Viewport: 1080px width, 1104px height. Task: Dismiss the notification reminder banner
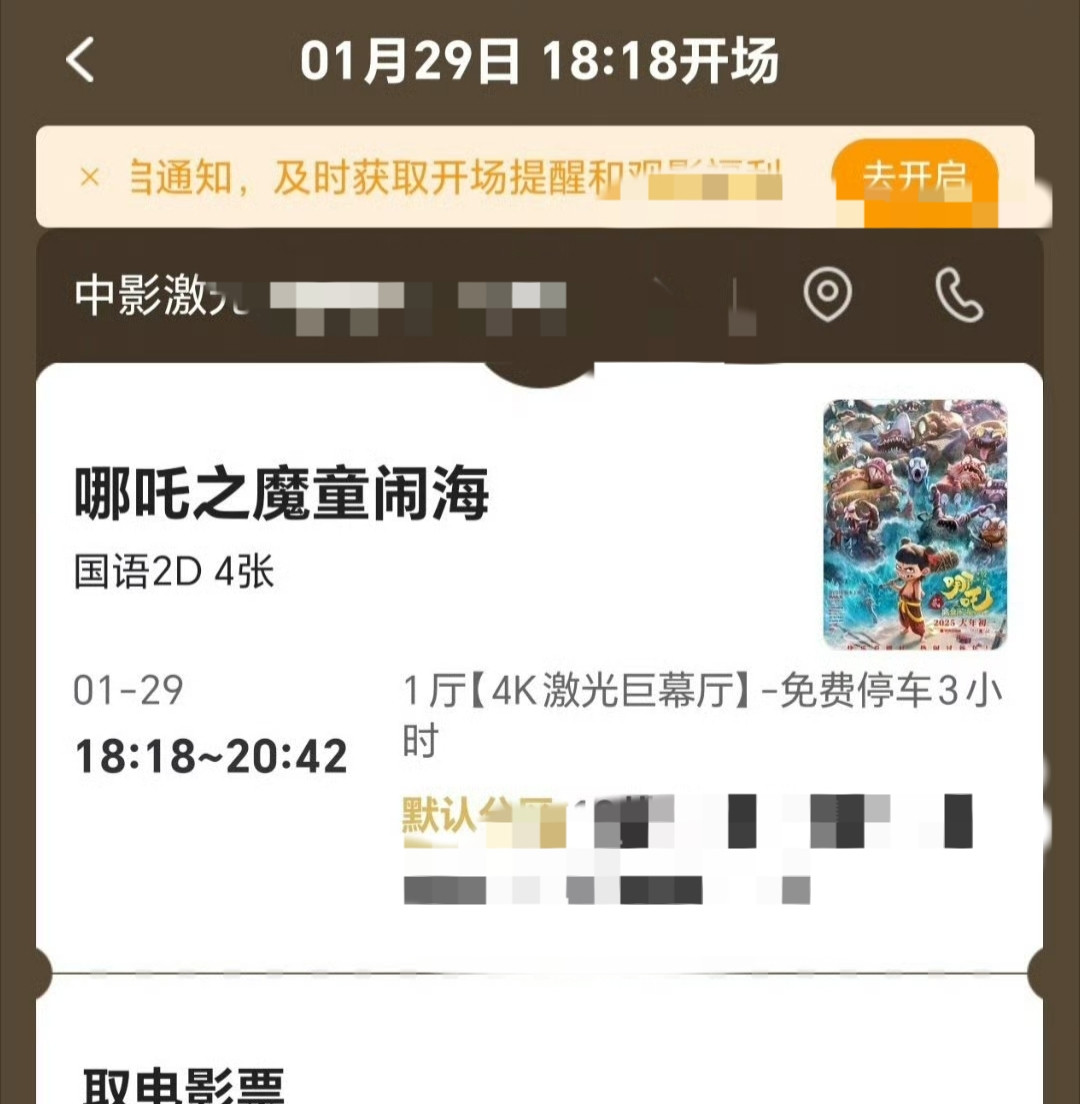(89, 177)
